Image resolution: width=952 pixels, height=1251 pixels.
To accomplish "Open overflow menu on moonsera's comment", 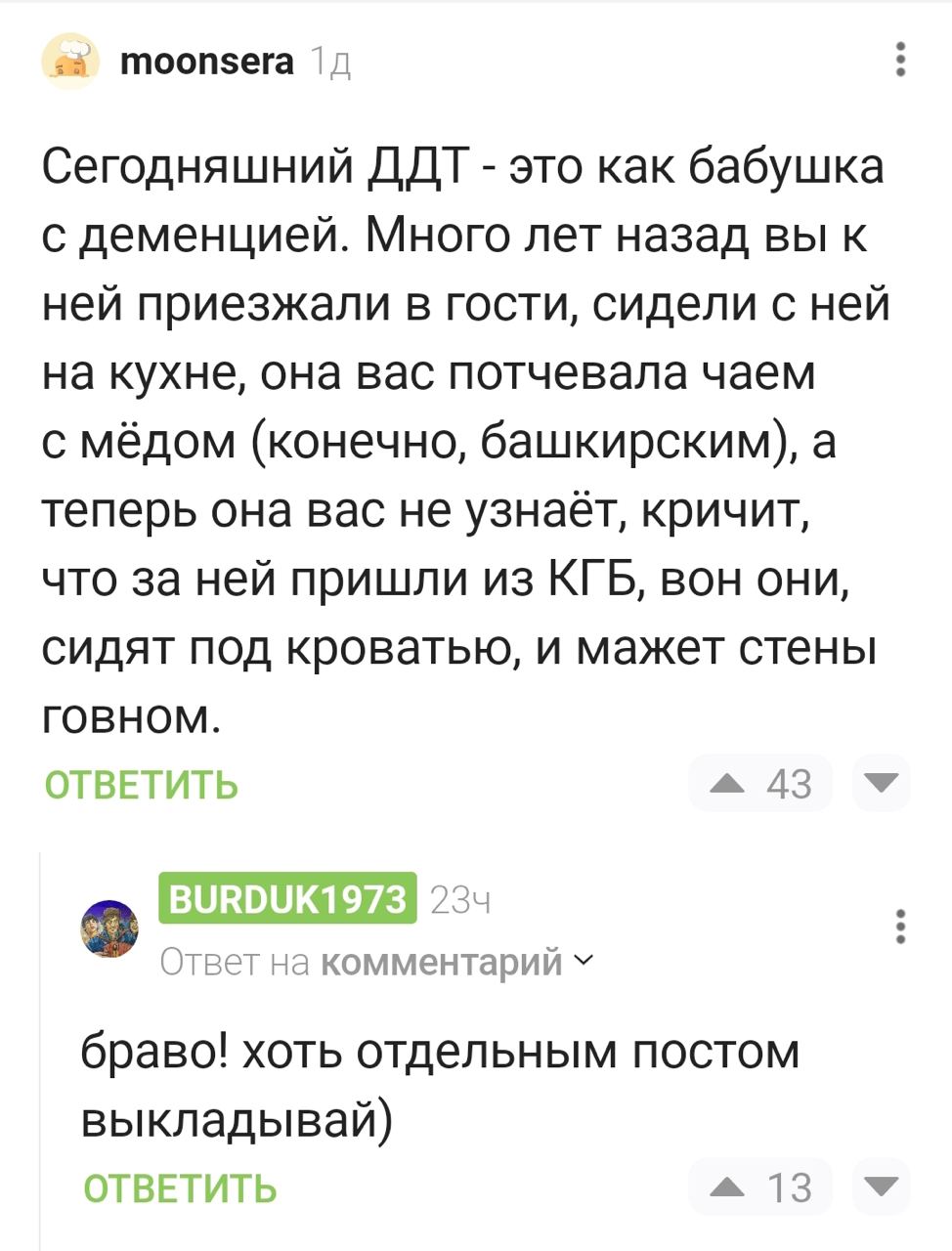I will 900,60.
